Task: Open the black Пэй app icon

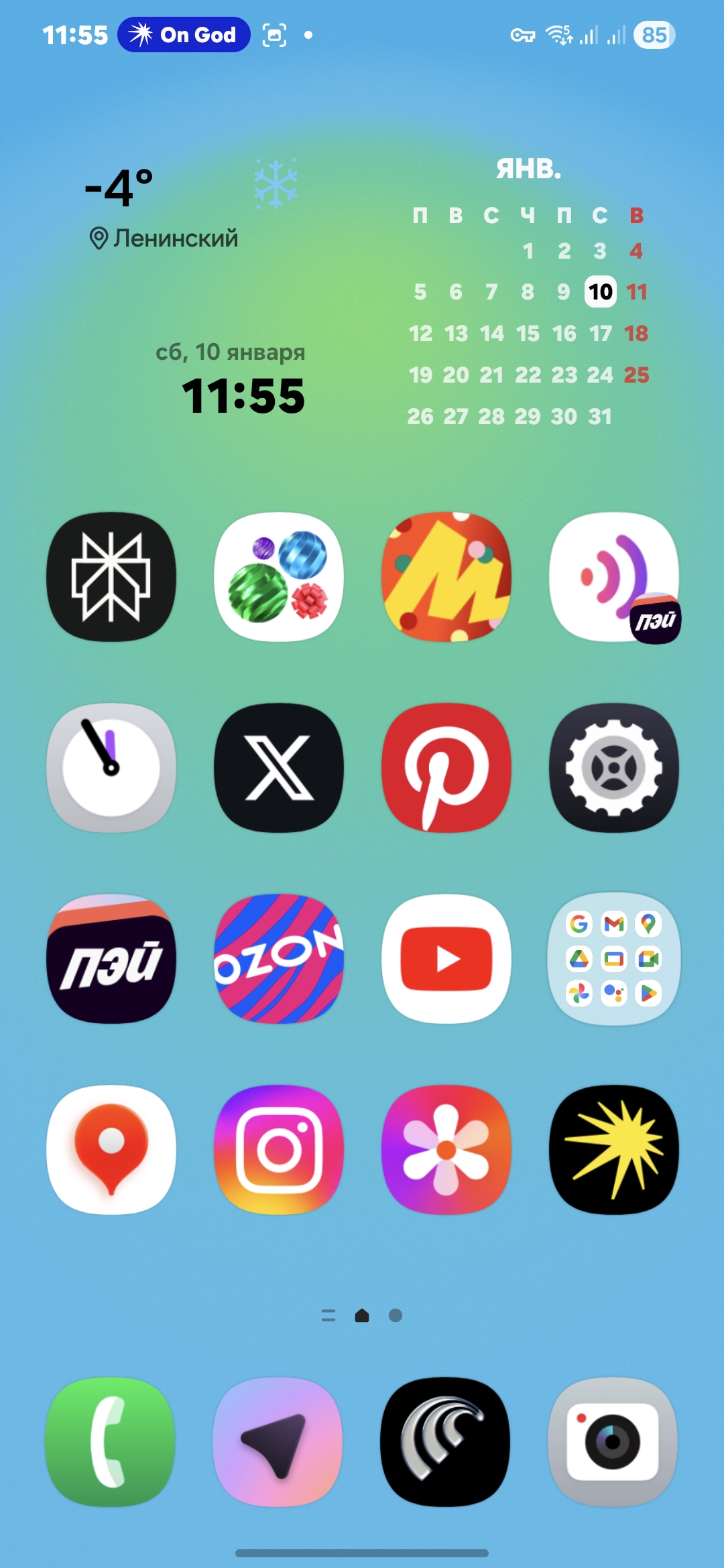Action: pos(111,959)
